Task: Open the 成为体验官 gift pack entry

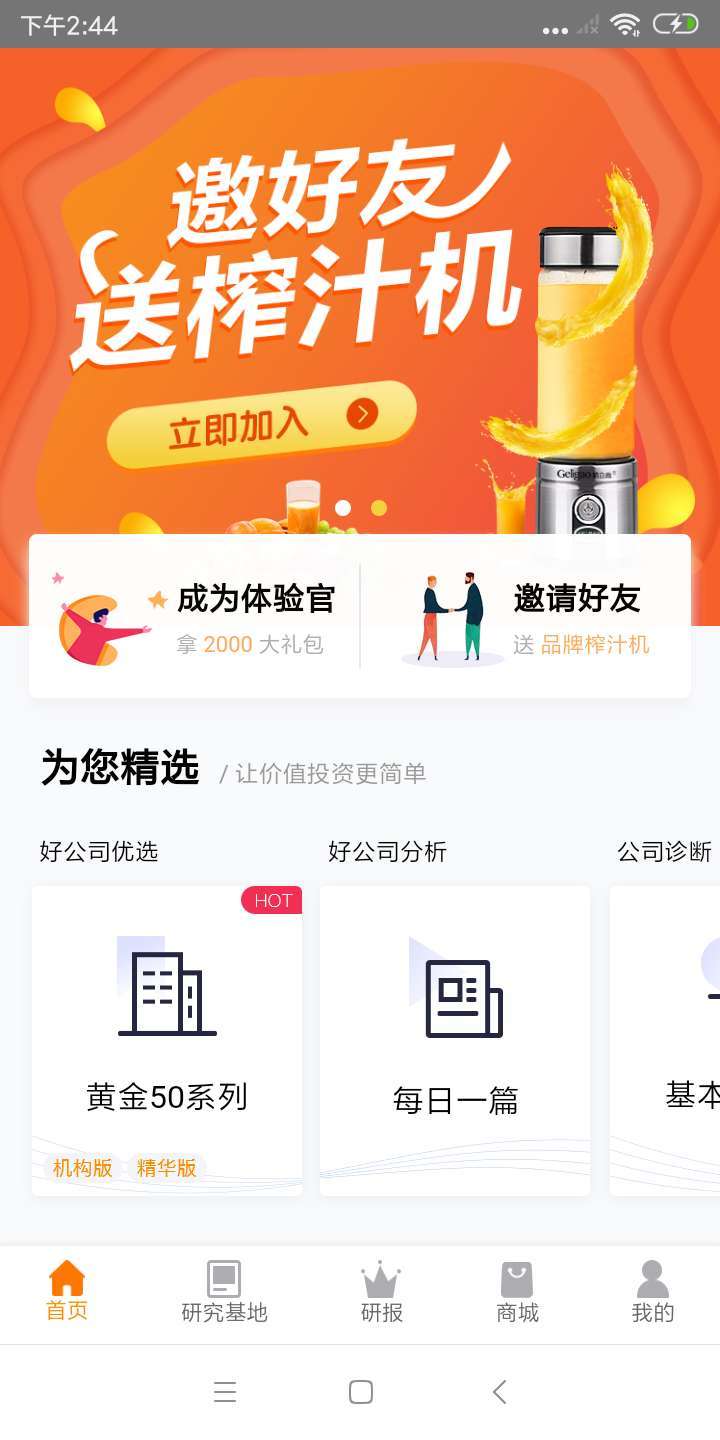Action: pyautogui.click(x=196, y=618)
